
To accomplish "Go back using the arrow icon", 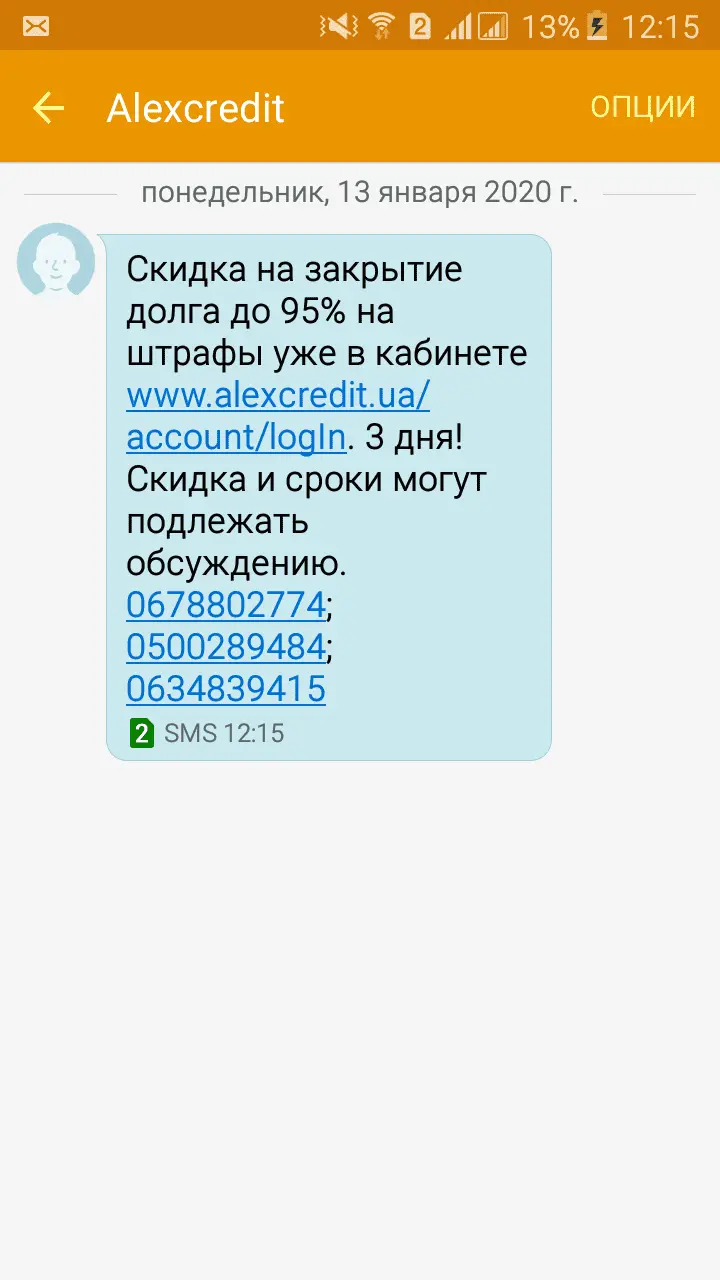I will click(48, 108).
